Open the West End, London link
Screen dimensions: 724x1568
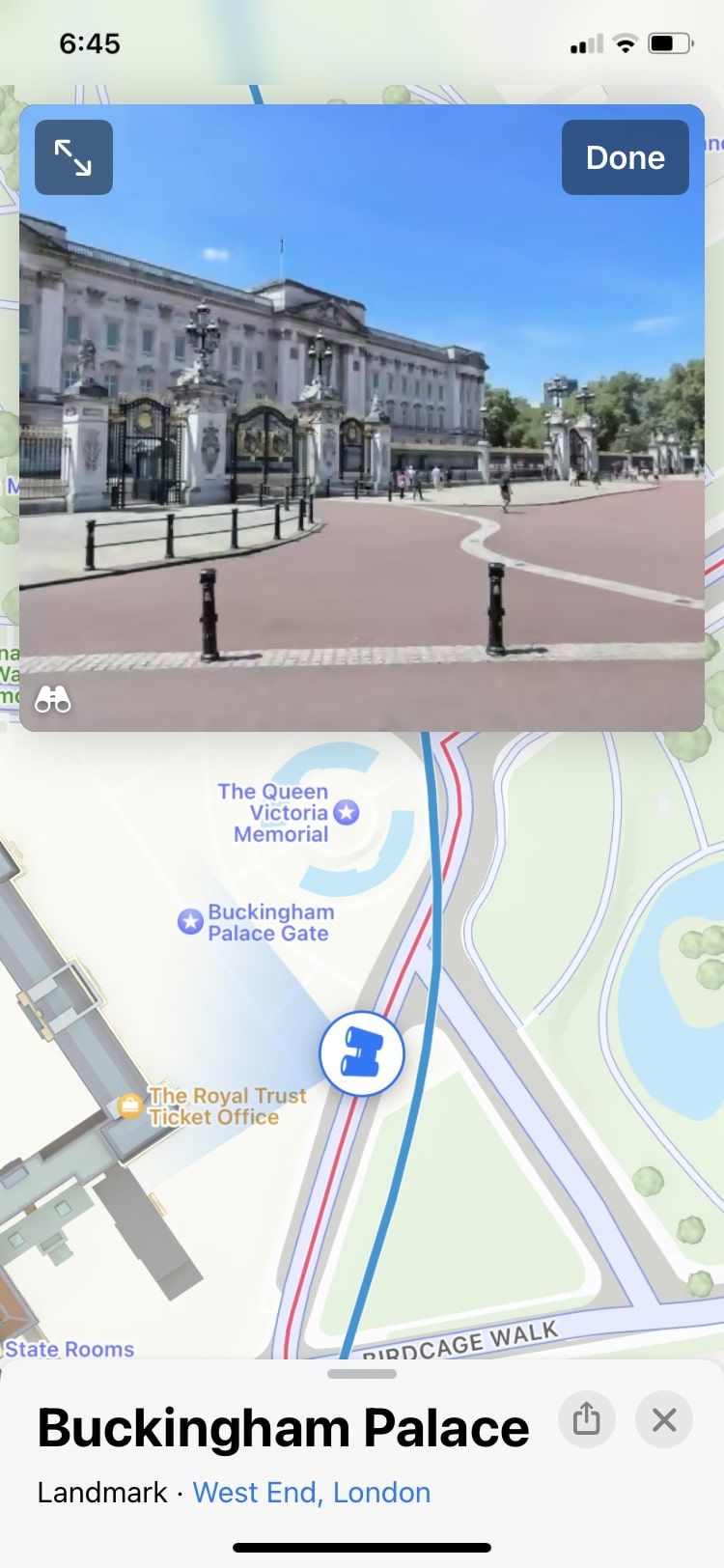pos(311,1493)
